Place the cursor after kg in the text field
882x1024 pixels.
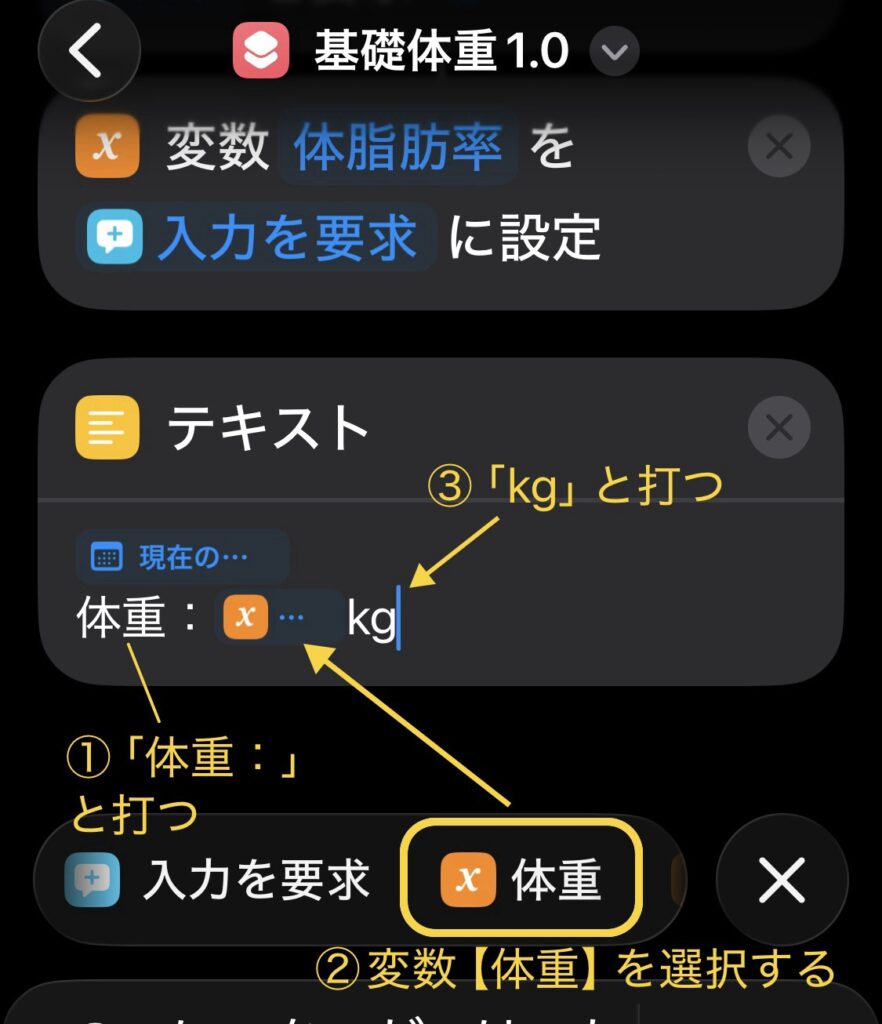tap(399, 621)
